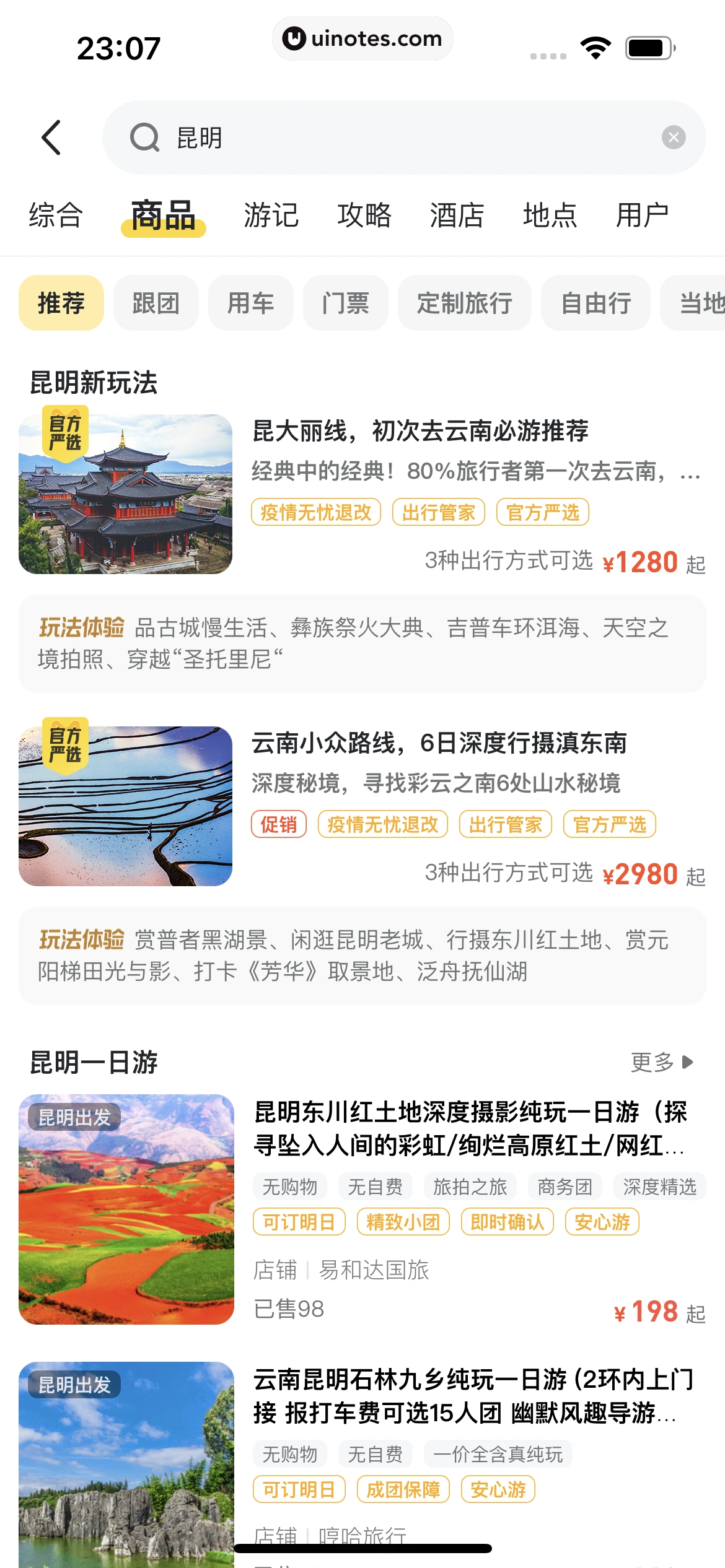
Task: View 更多 for 昆明一日游
Action: (x=661, y=1063)
